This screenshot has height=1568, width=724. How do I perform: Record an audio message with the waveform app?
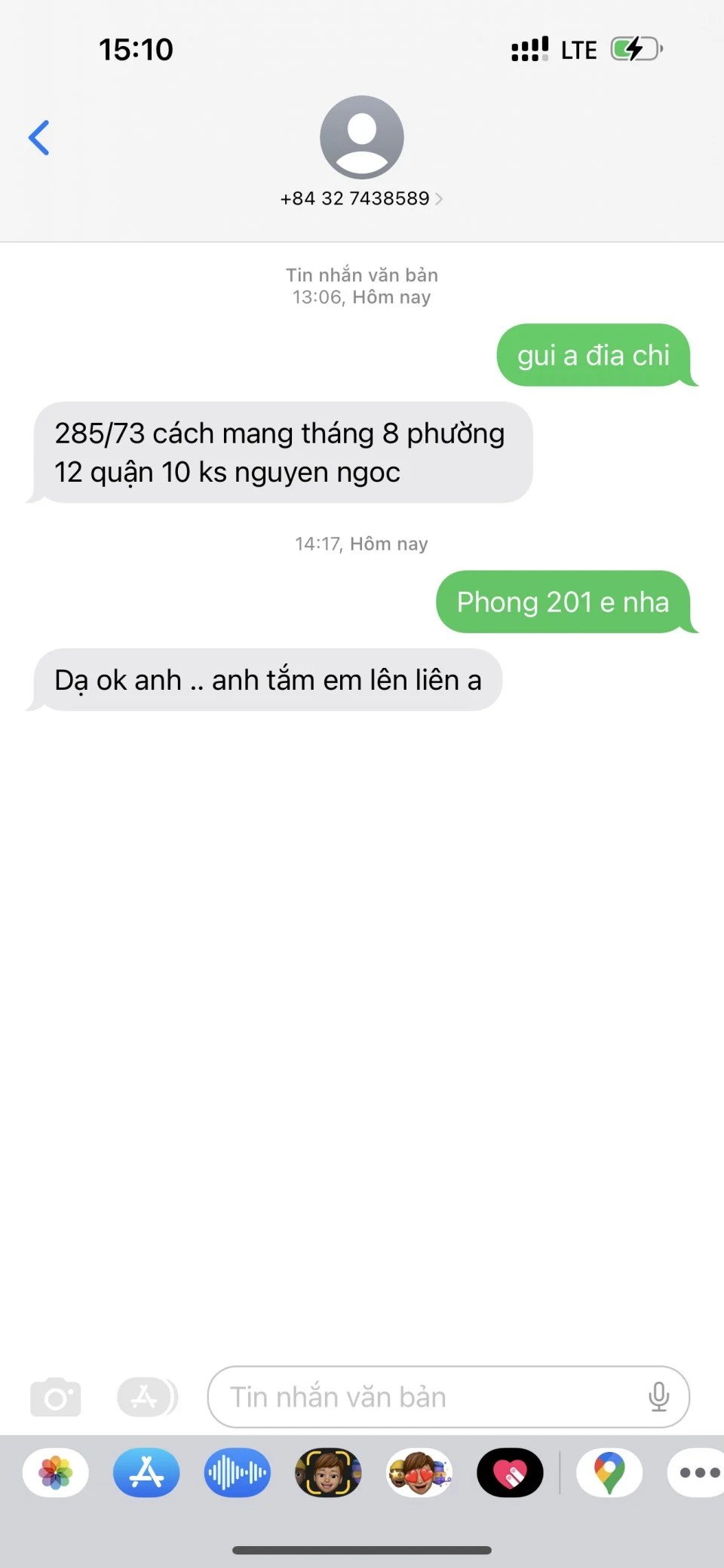pyautogui.click(x=237, y=1472)
